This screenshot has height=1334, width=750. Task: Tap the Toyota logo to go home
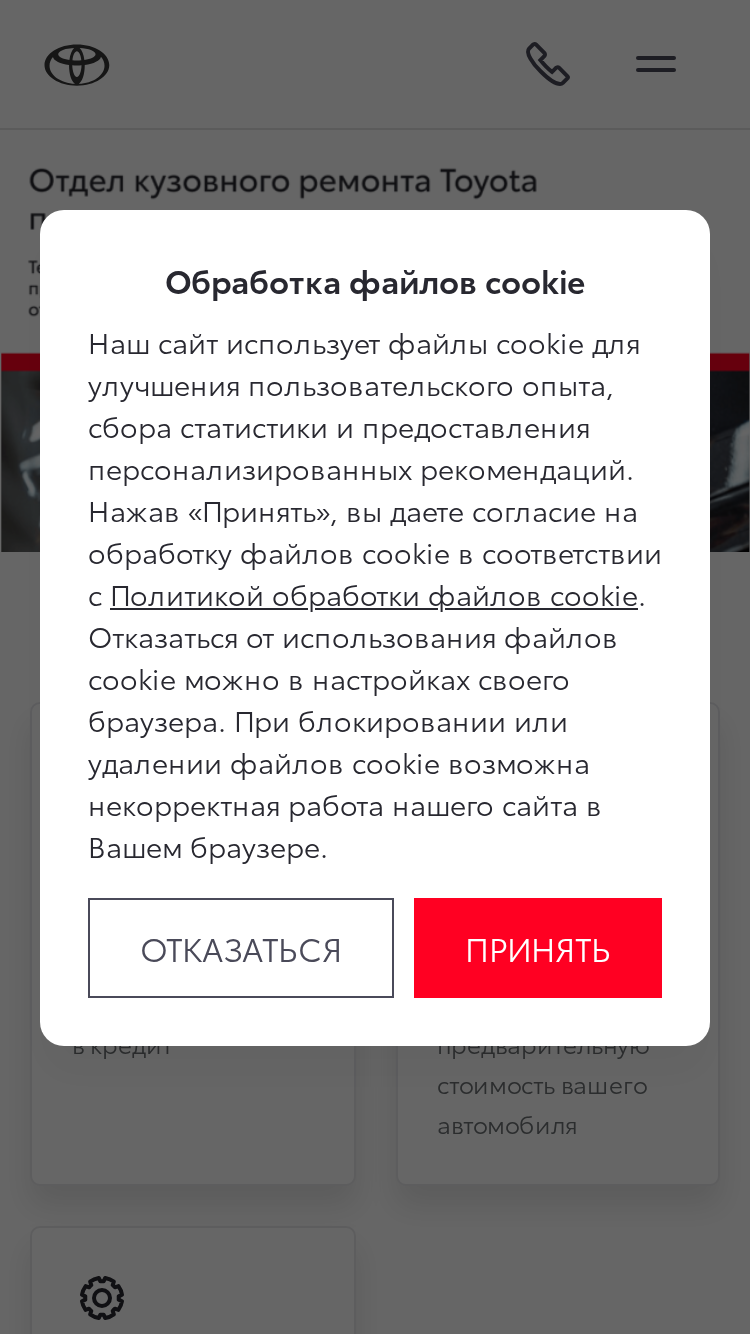pyautogui.click(x=77, y=65)
